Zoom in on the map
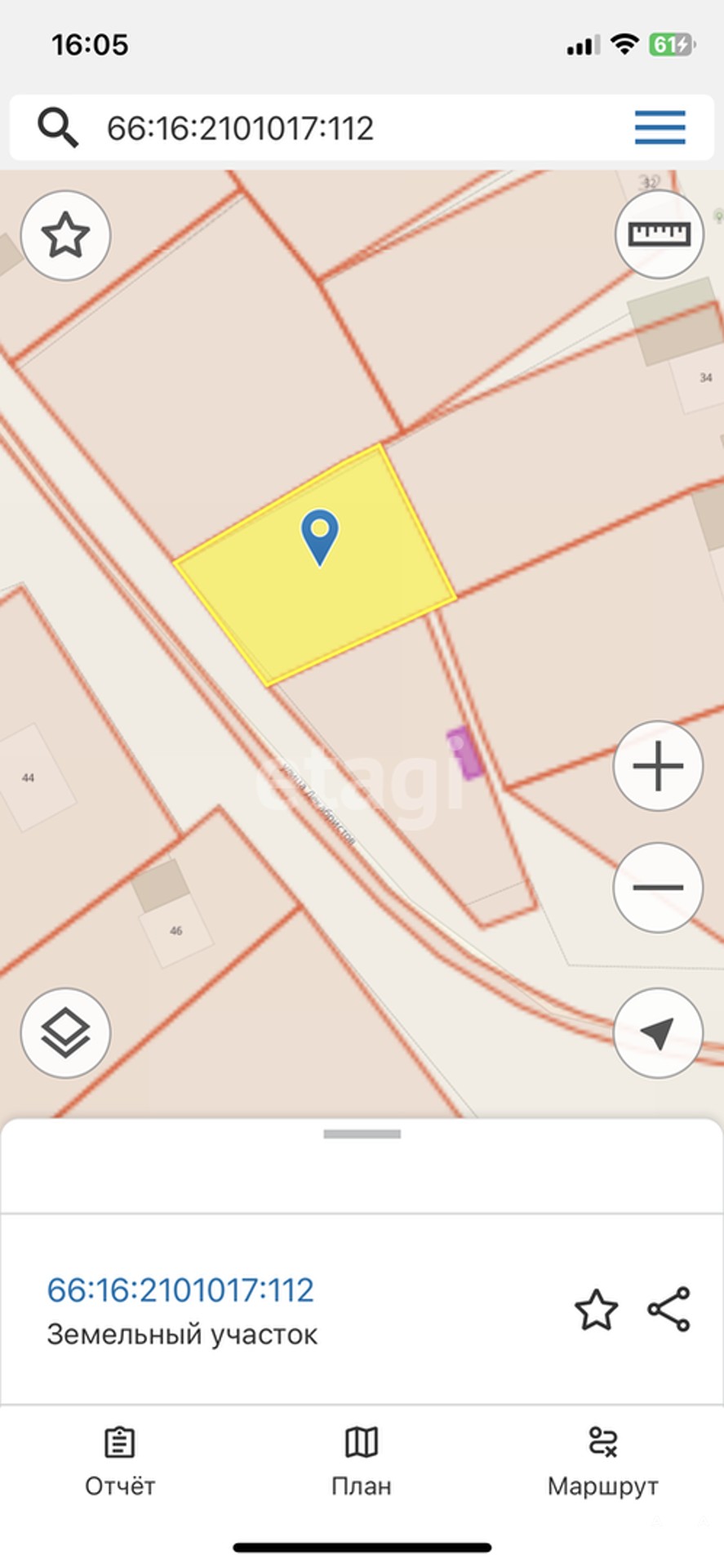This screenshot has width=724, height=1568. pos(658,766)
